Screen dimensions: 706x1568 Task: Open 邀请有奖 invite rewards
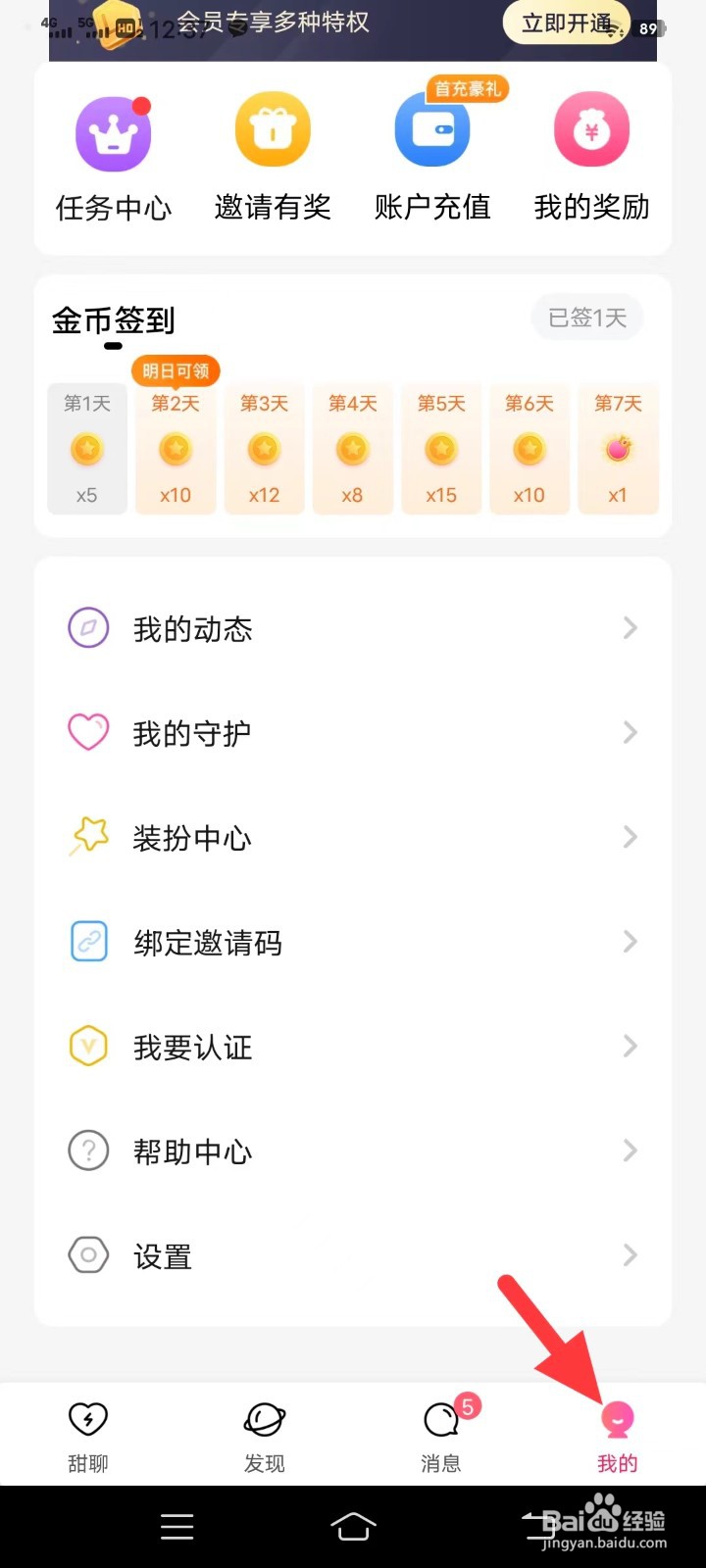pos(273,157)
